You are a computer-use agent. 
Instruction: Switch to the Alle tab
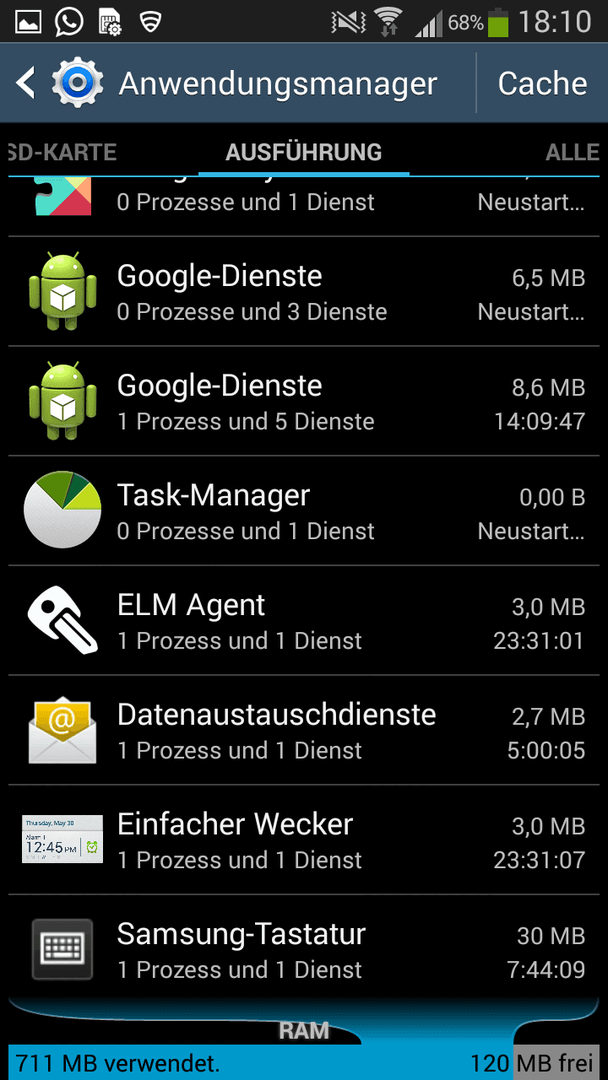[572, 152]
